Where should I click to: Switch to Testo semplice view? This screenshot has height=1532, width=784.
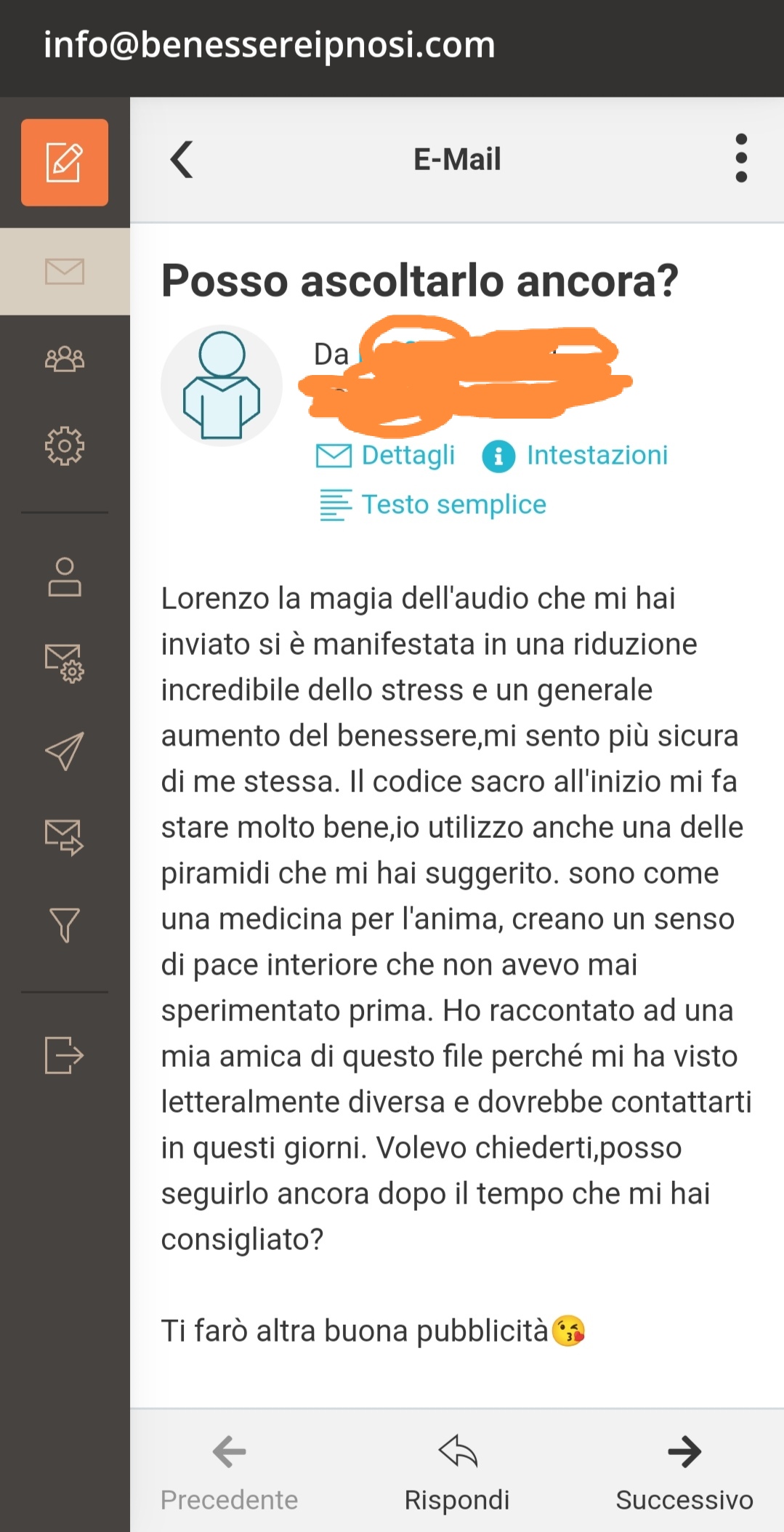434,505
